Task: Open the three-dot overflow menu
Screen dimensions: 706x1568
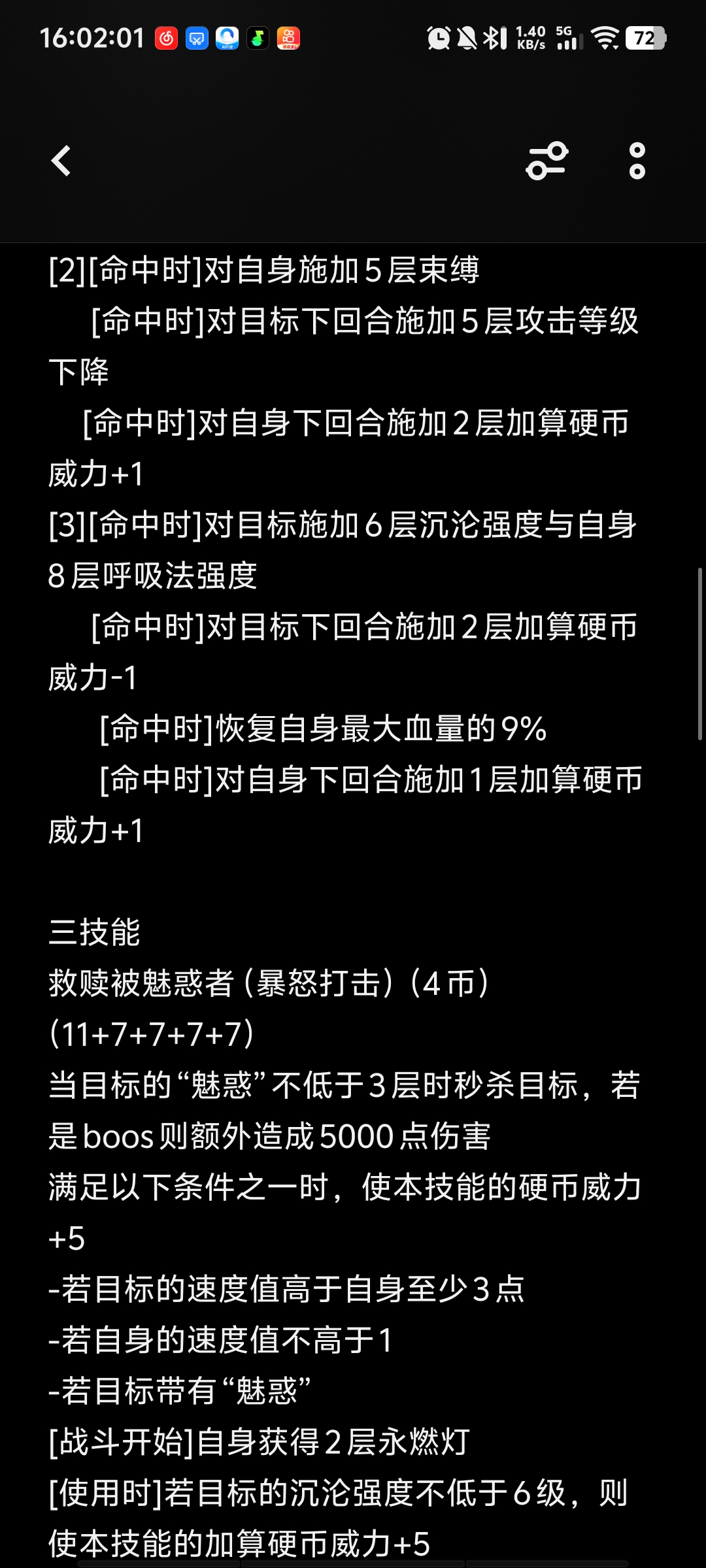Action: pos(637,161)
